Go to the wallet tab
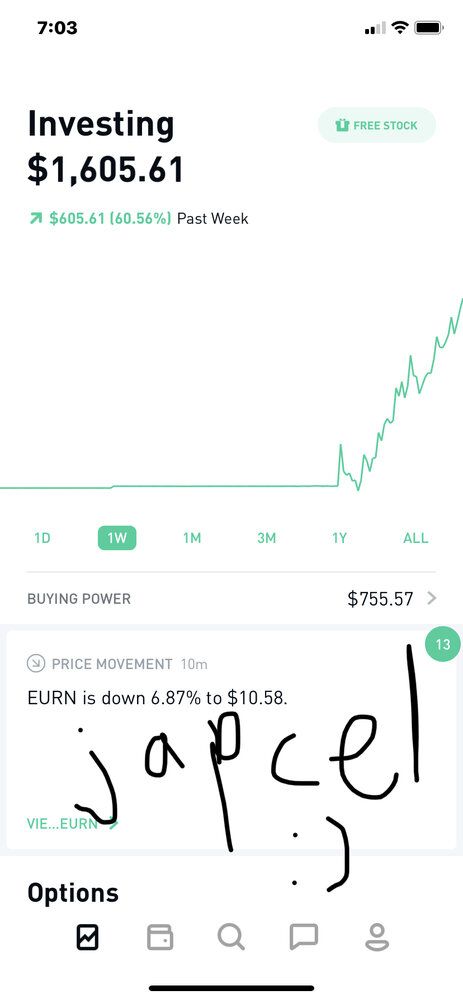The width and height of the screenshot is (463, 1000). pos(159,937)
